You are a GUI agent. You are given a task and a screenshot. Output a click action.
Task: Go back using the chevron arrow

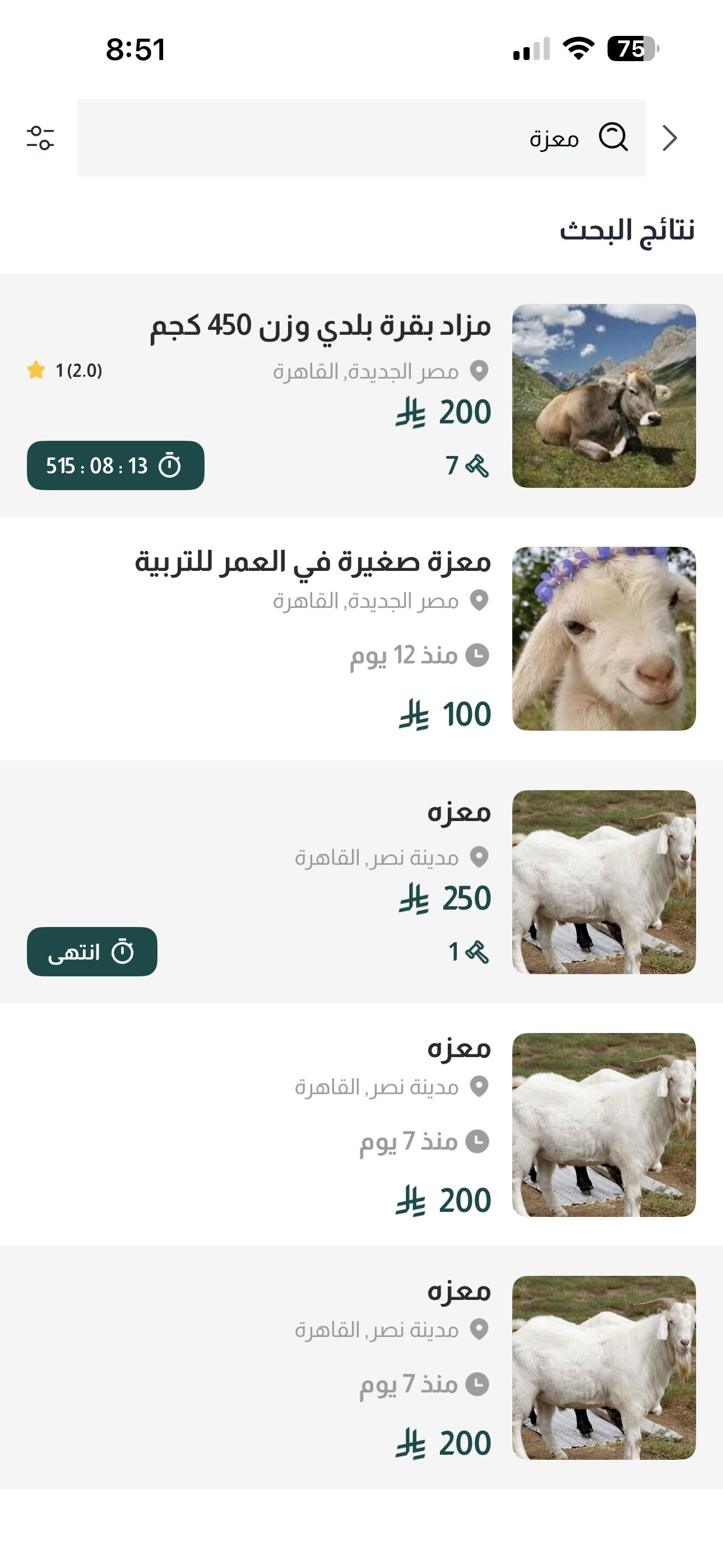(x=670, y=138)
